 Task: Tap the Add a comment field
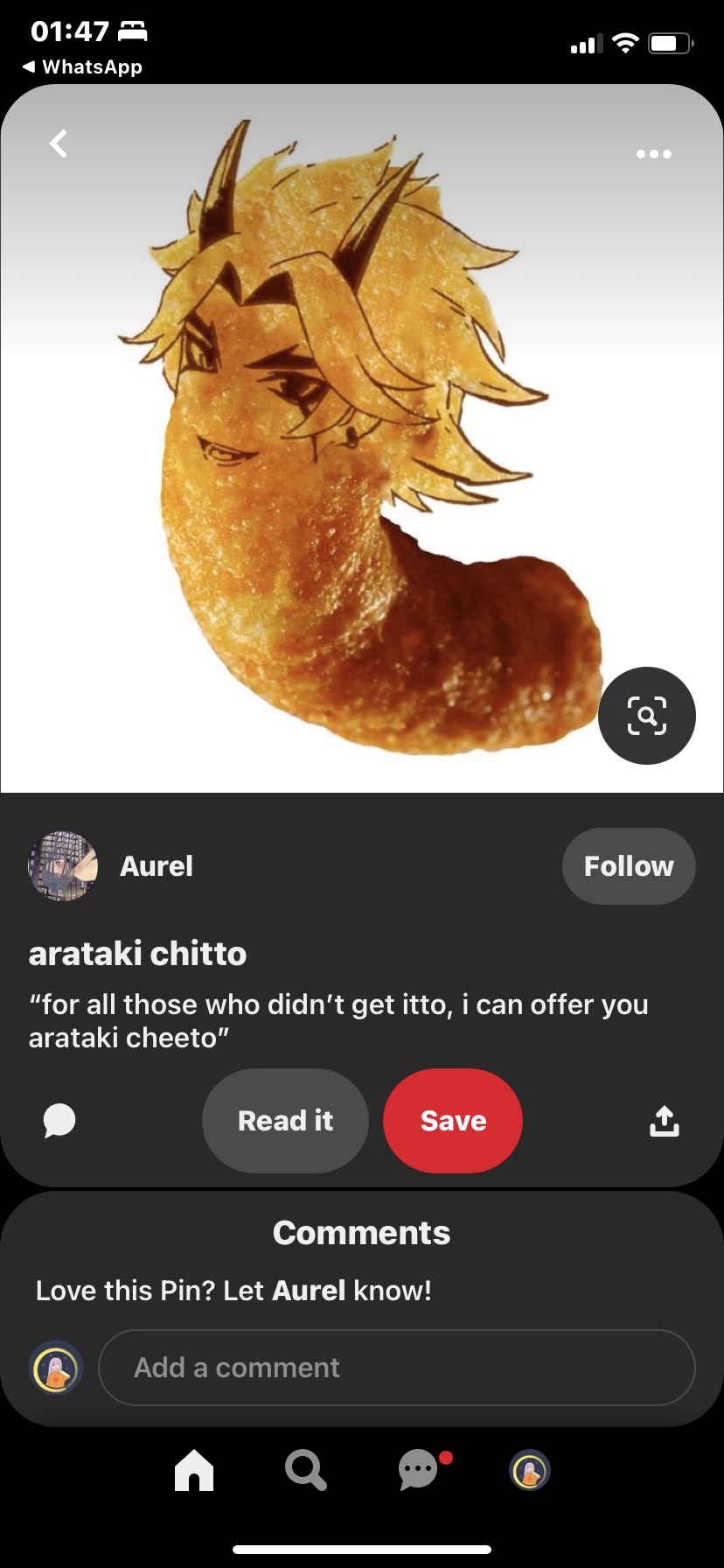point(396,1368)
